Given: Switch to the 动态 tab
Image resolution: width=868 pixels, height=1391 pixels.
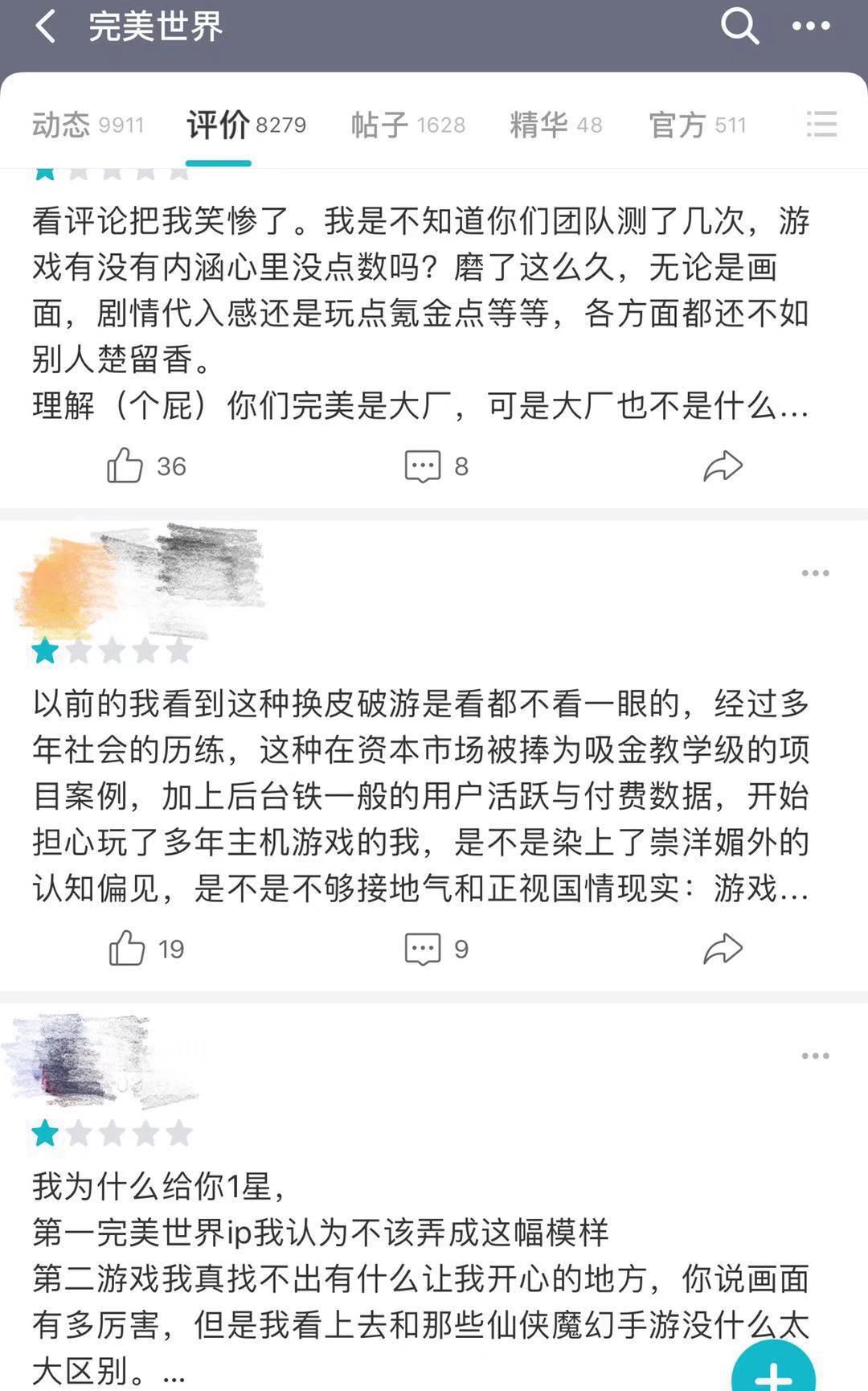Looking at the screenshot, I should coord(88,125).
